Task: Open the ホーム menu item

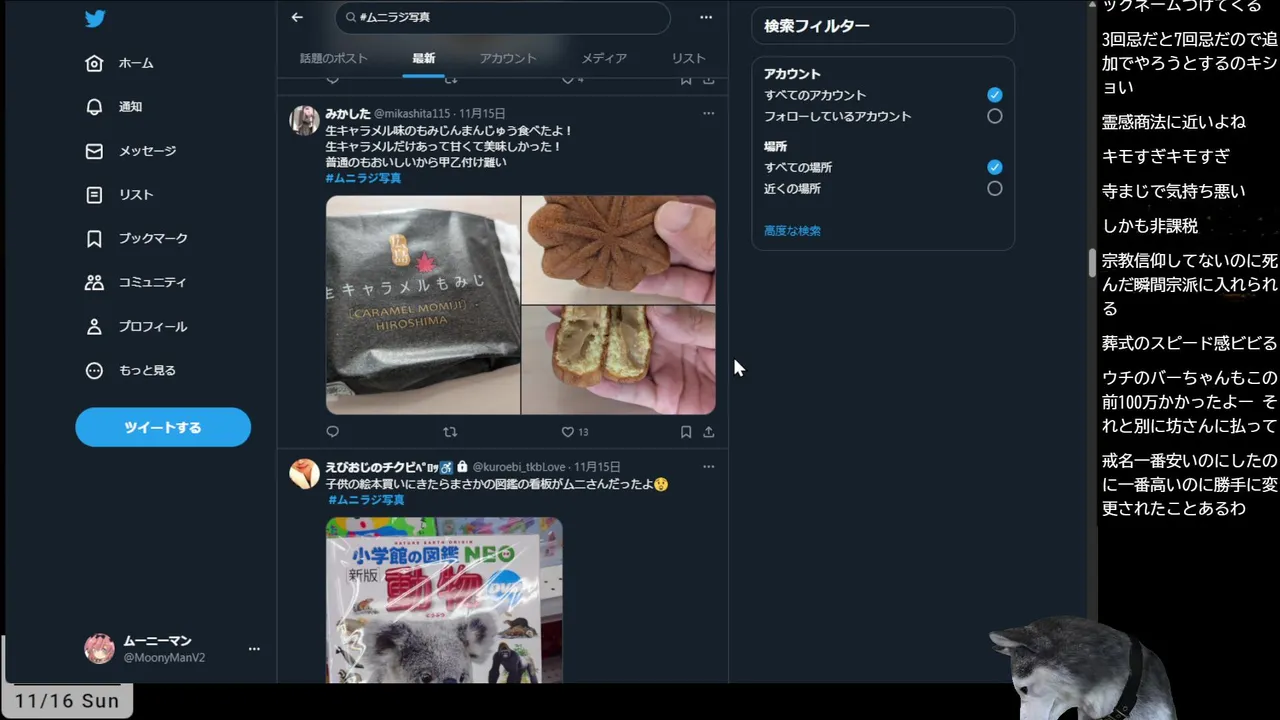Action: click(x=135, y=63)
